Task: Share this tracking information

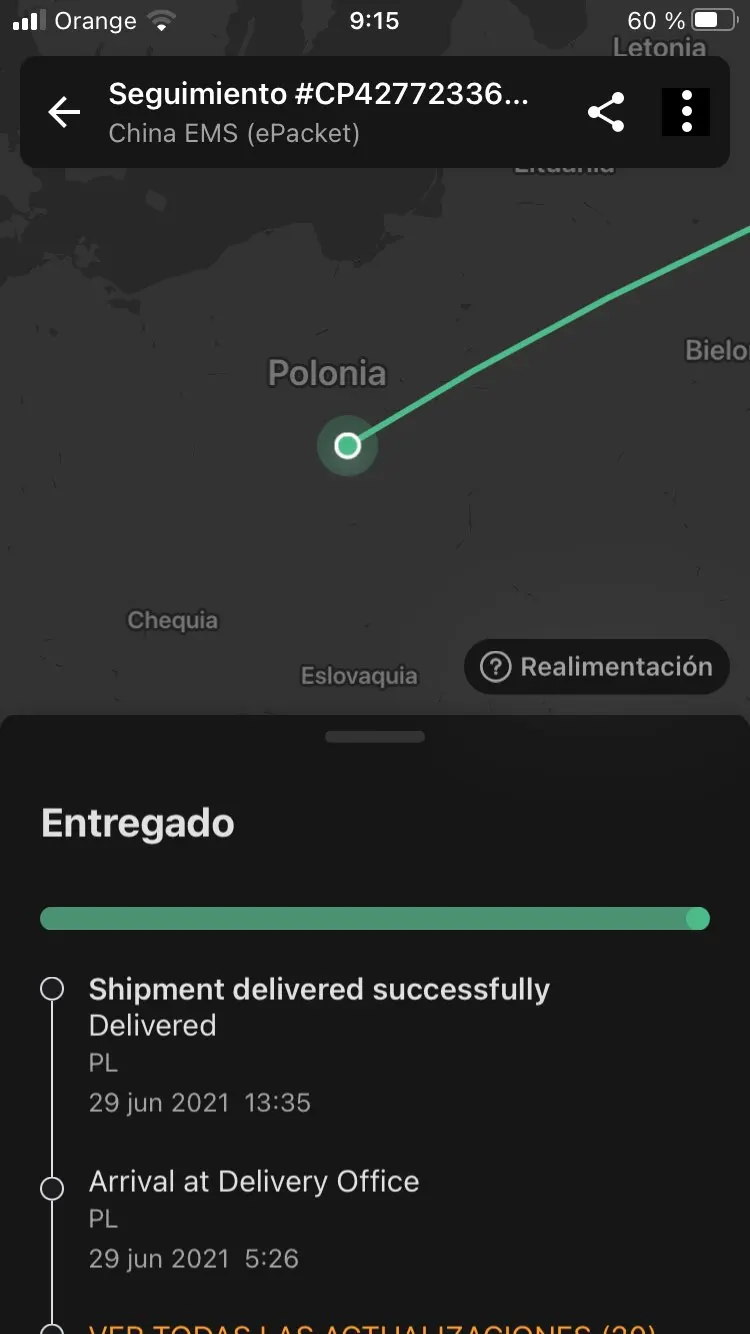Action: pos(606,112)
